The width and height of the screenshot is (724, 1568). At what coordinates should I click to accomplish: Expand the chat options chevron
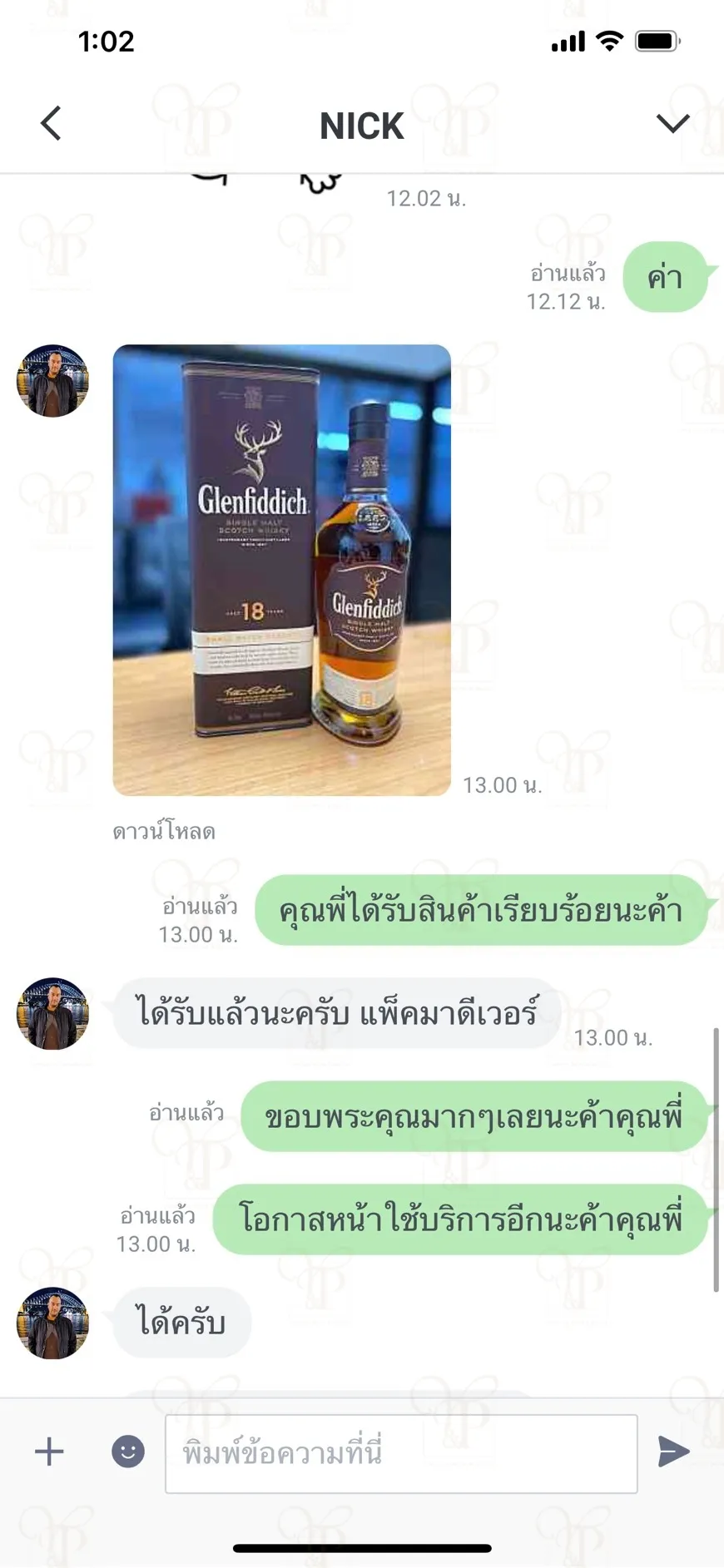[672, 124]
